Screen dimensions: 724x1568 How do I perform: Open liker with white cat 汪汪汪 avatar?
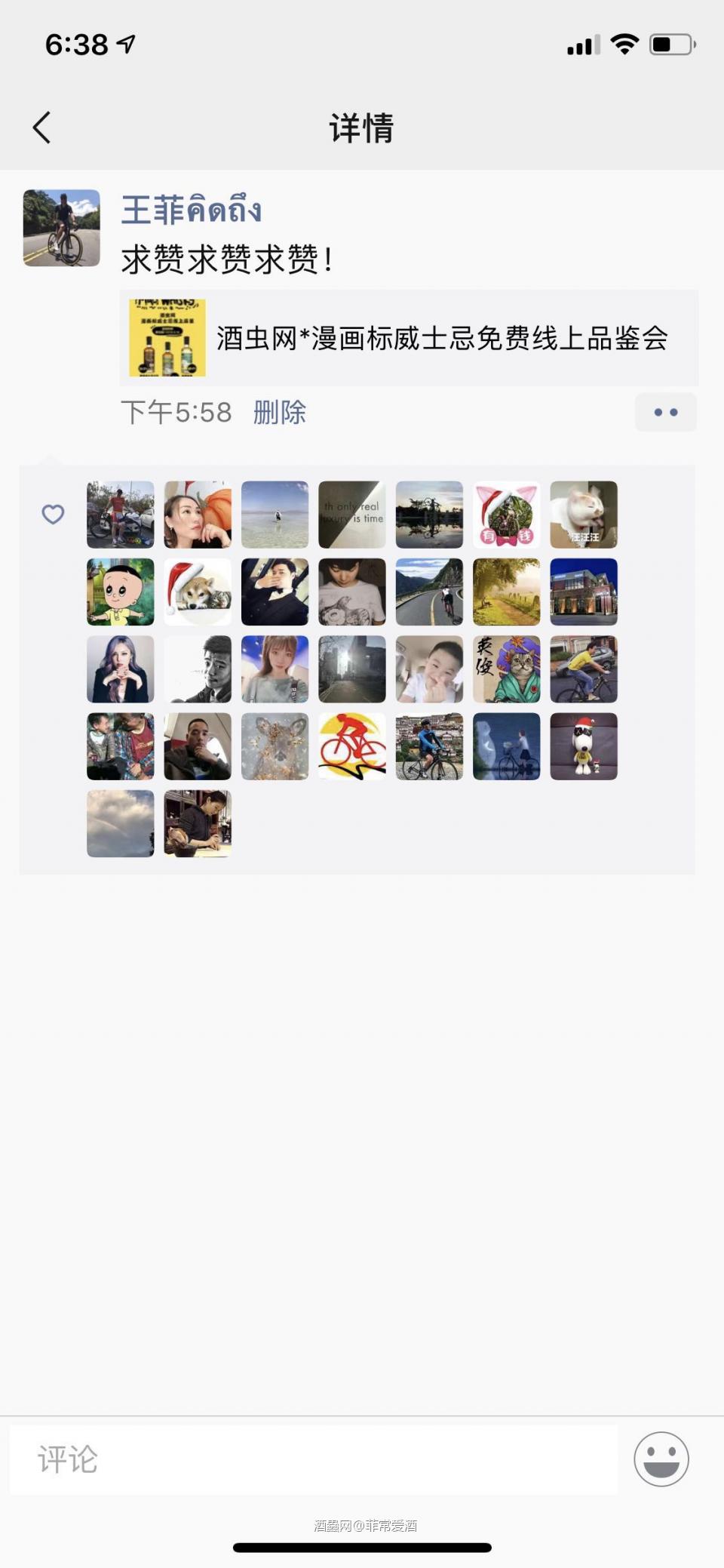pyautogui.click(x=583, y=515)
